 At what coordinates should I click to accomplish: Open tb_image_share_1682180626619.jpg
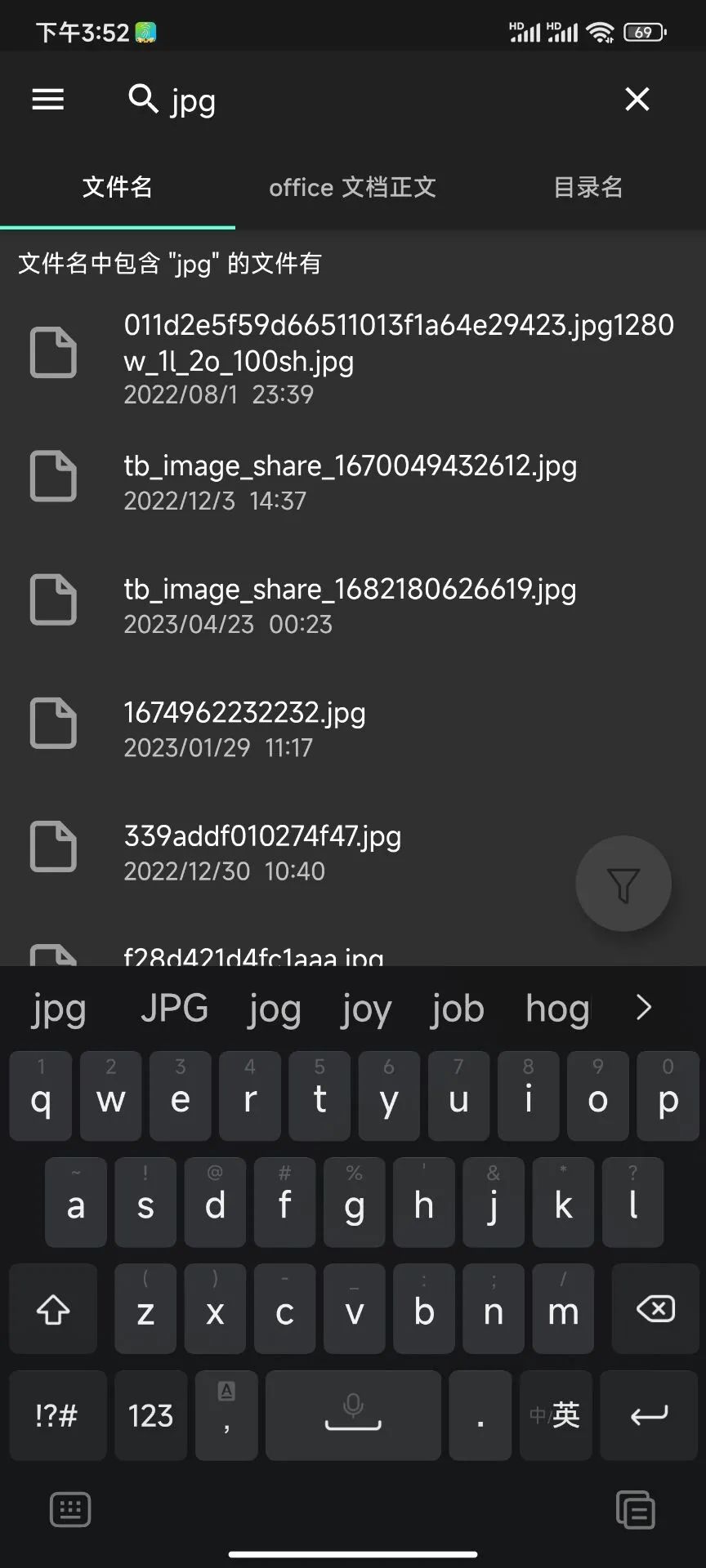click(x=350, y=604)
